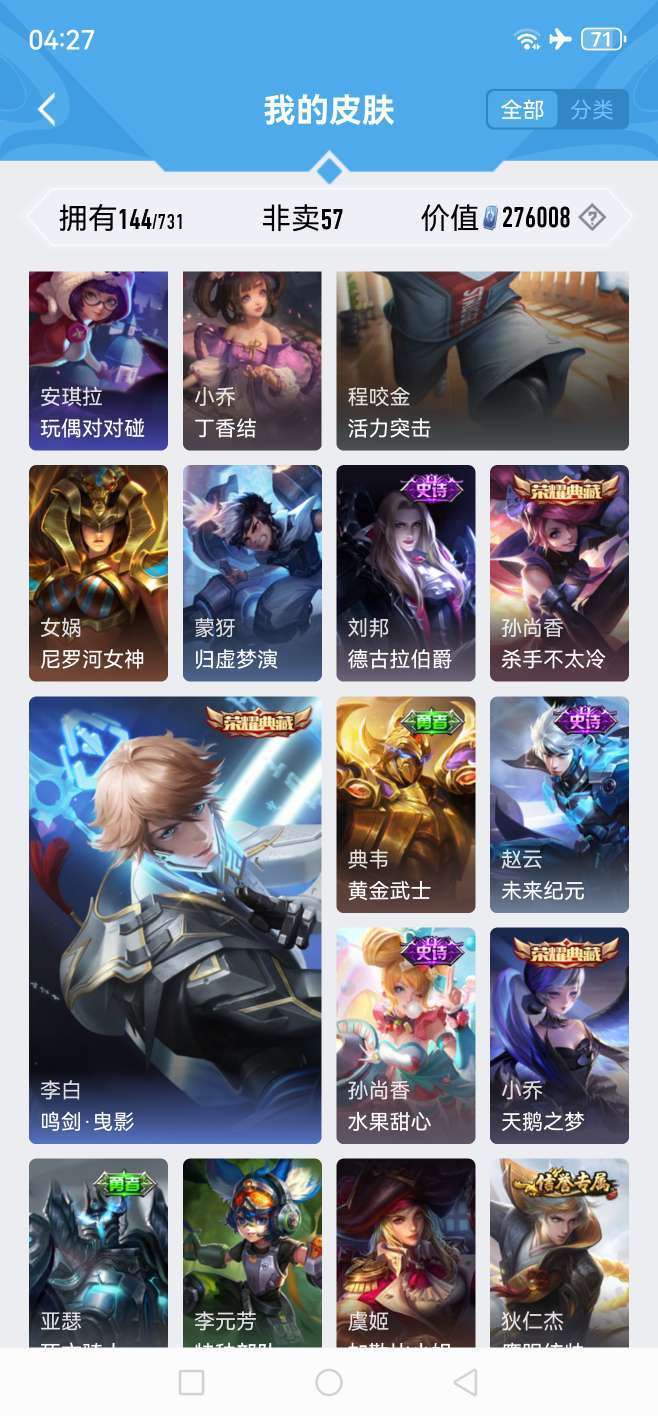The height and width of the screenshot is (1416, 658).
Task: View 刘邦 德古拉伯爵 skin
Action: point(405,572)
